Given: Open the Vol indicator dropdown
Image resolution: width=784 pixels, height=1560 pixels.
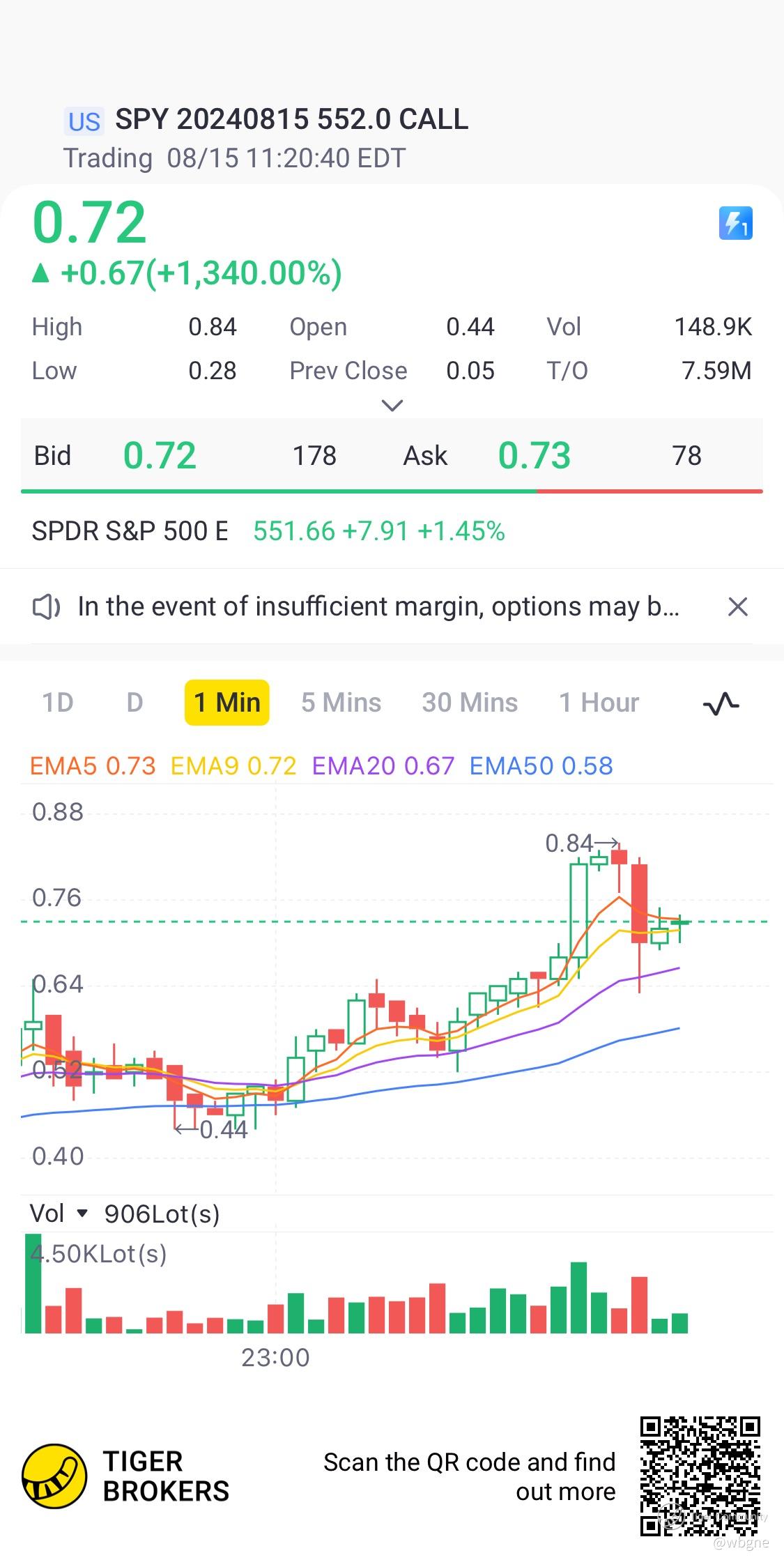Looking at the screenshot, I should click(x=59, y=1214).
